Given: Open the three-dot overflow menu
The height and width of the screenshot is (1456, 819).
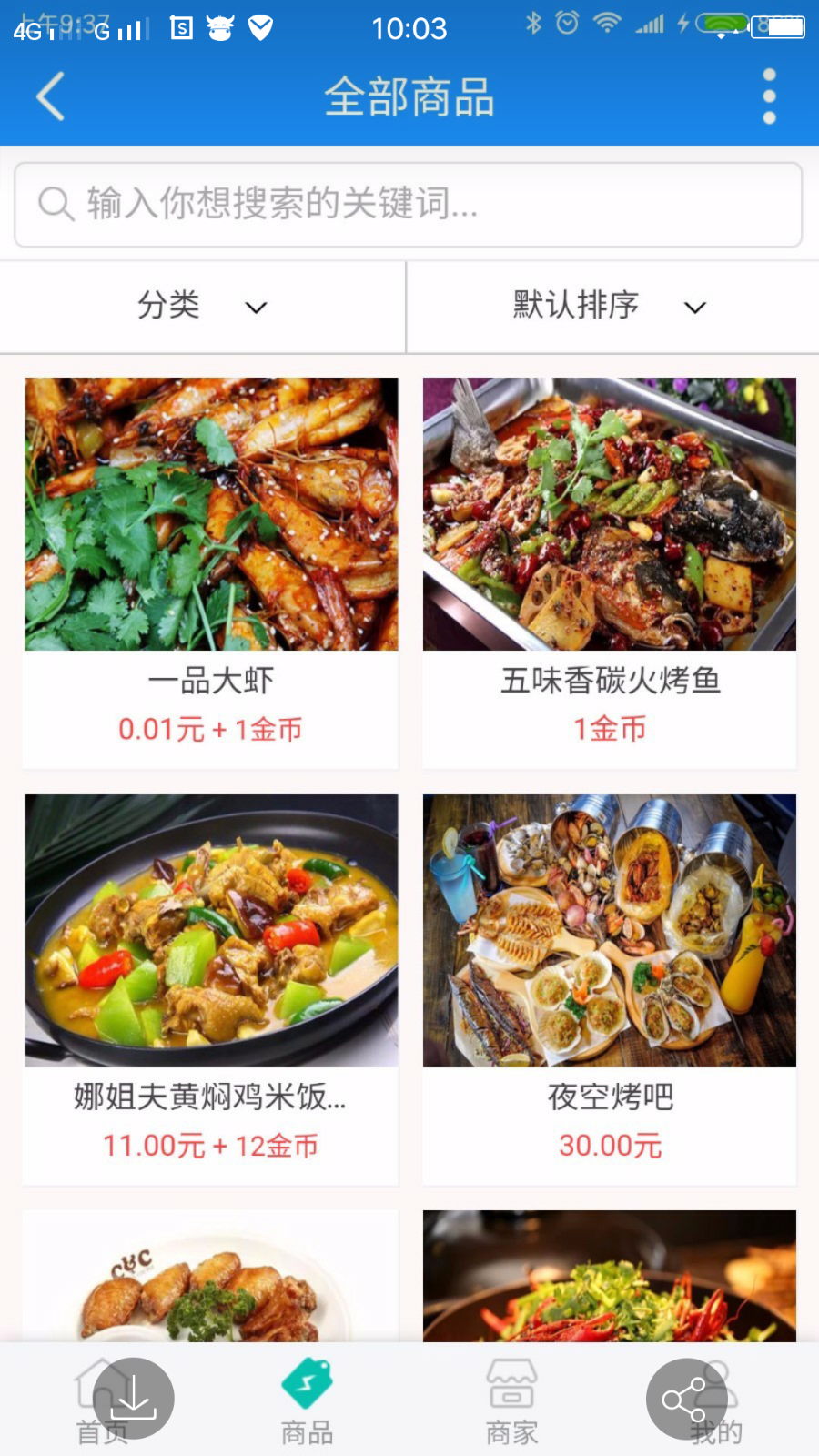Looking at the screenshot, I should pos(767,96).
